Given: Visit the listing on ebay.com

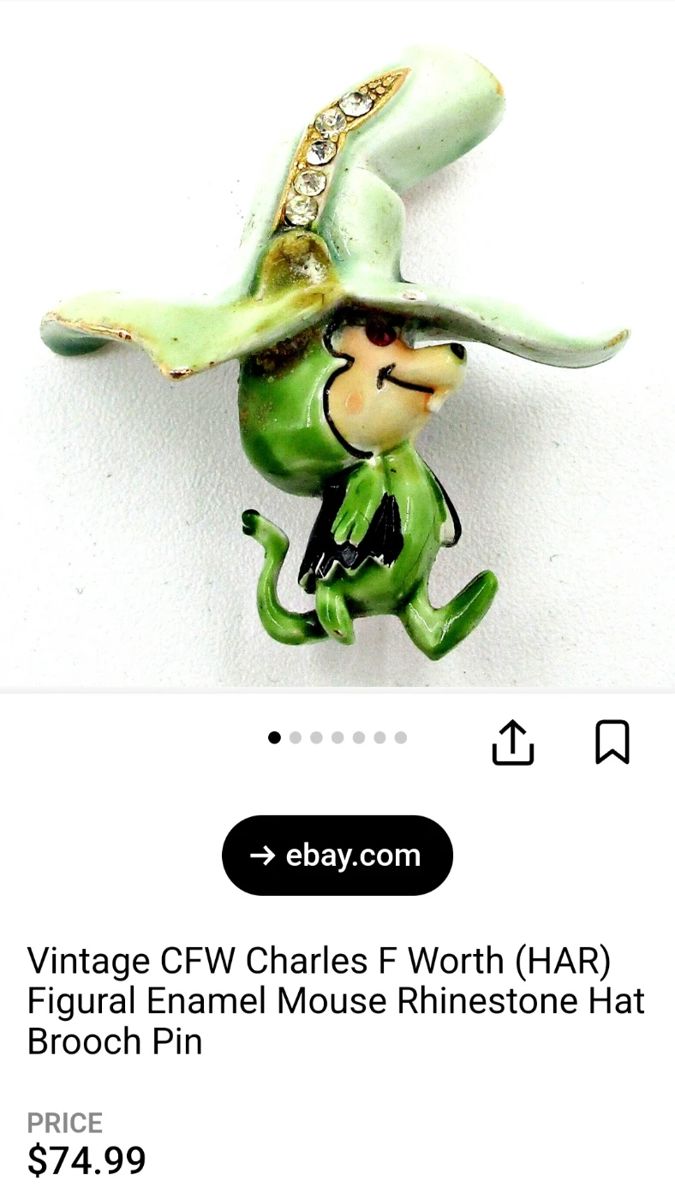Looking at the screenshot, I should 337,856.
